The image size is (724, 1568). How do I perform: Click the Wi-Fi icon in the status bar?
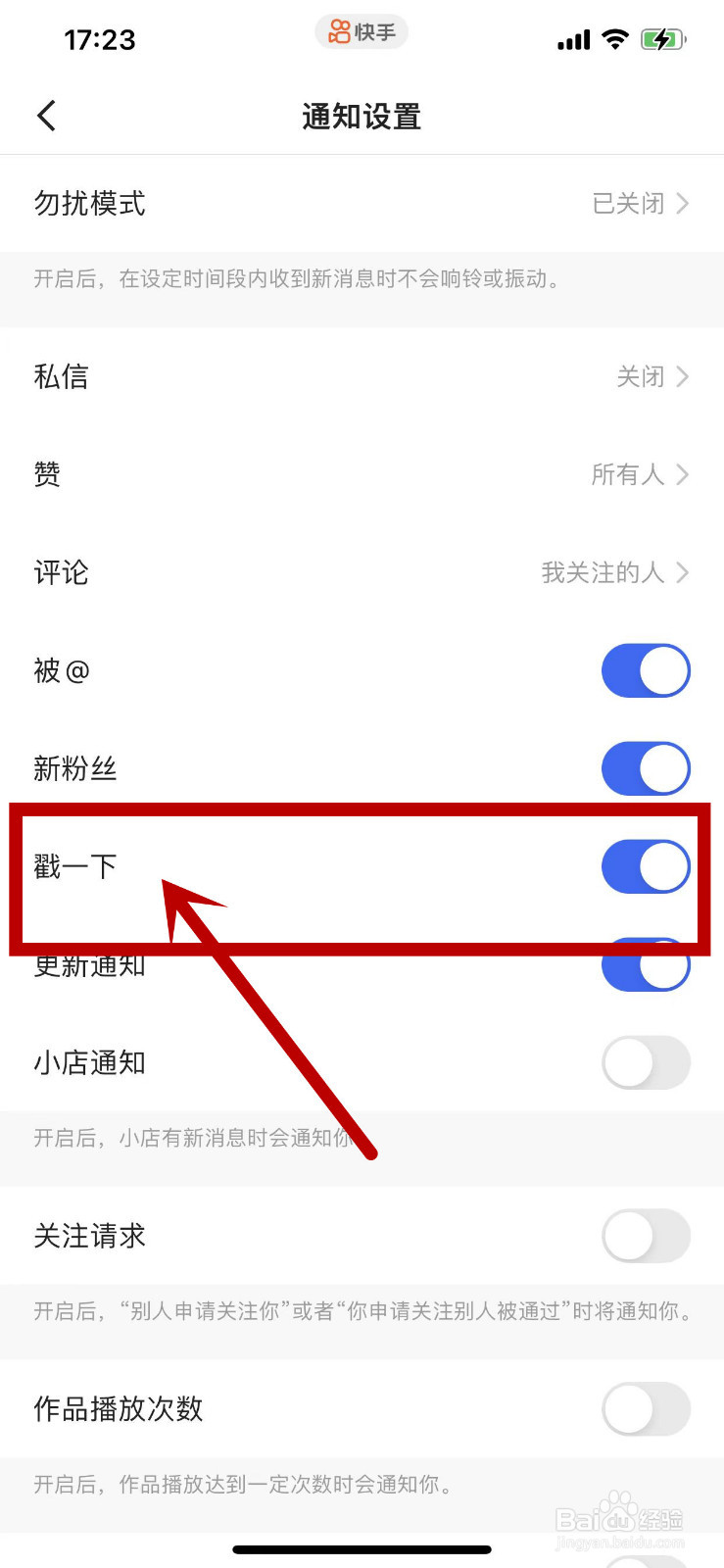(615, 37)
